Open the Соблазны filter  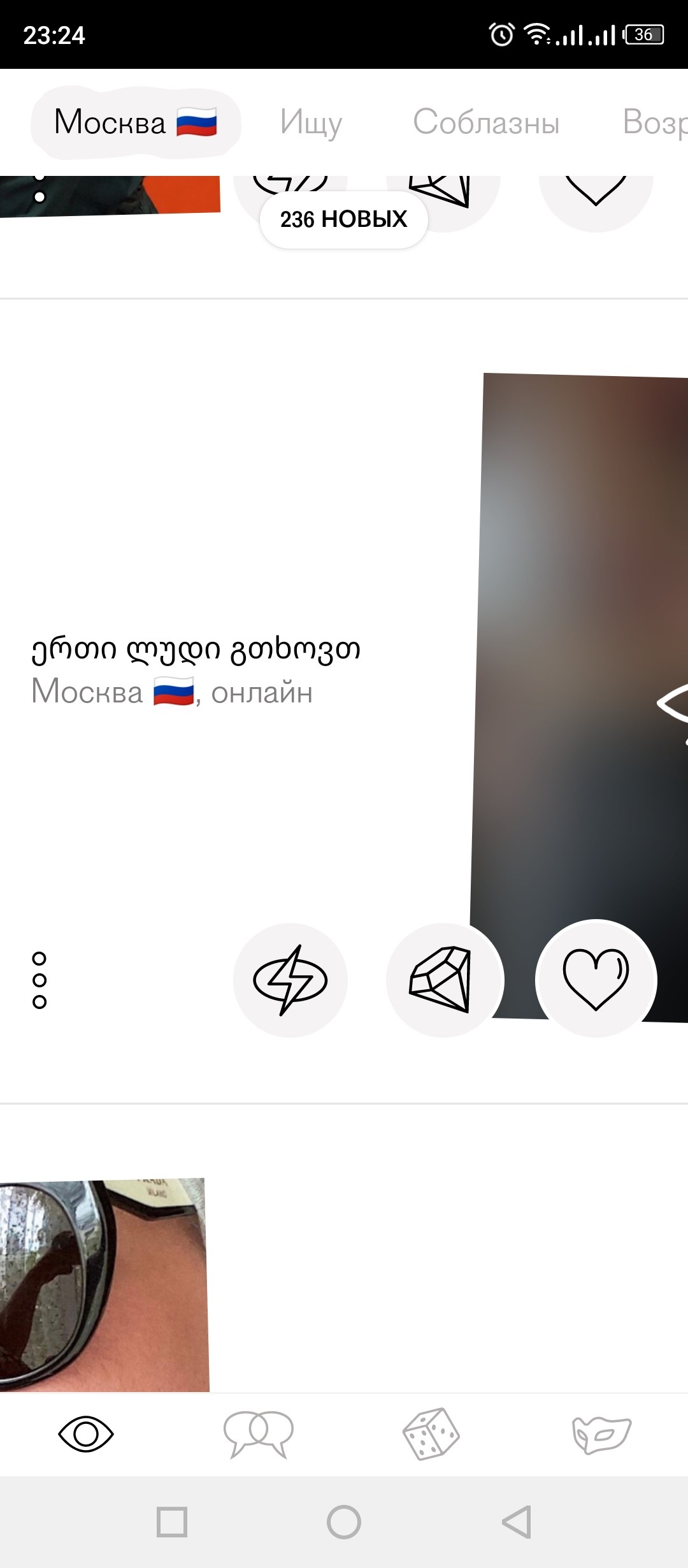(485, 122)
